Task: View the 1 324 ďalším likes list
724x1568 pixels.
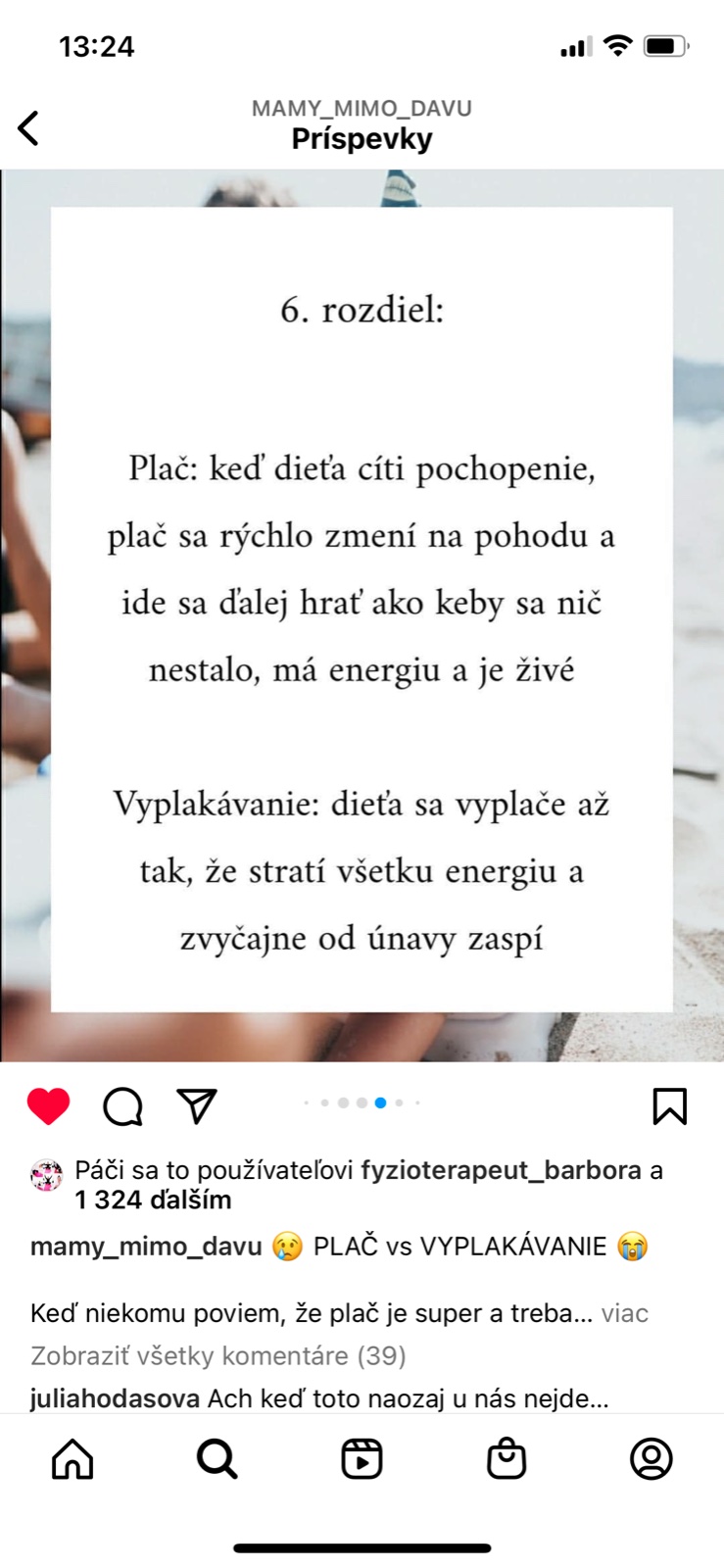Action: (x=154, y=1200)
